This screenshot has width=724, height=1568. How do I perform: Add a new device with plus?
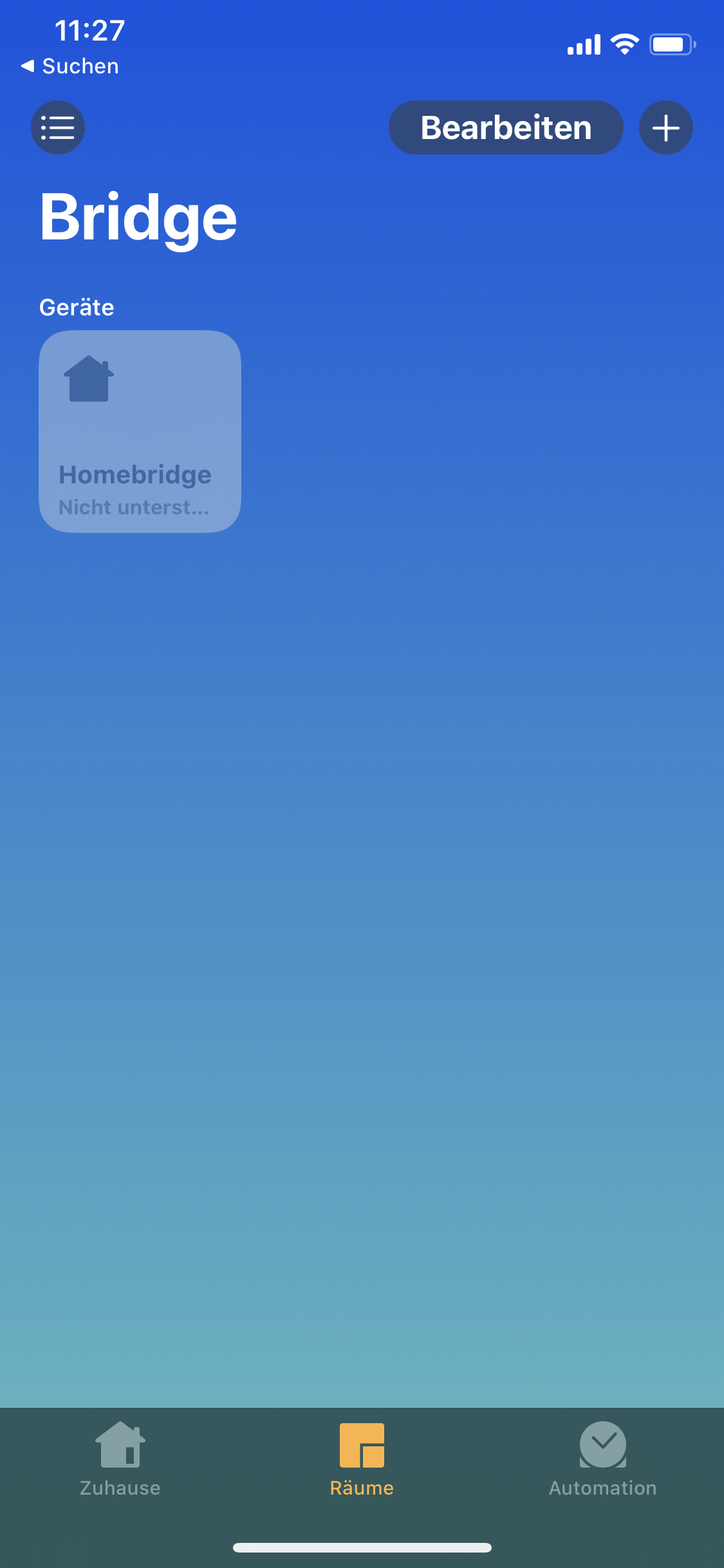(x=665, y=127)
